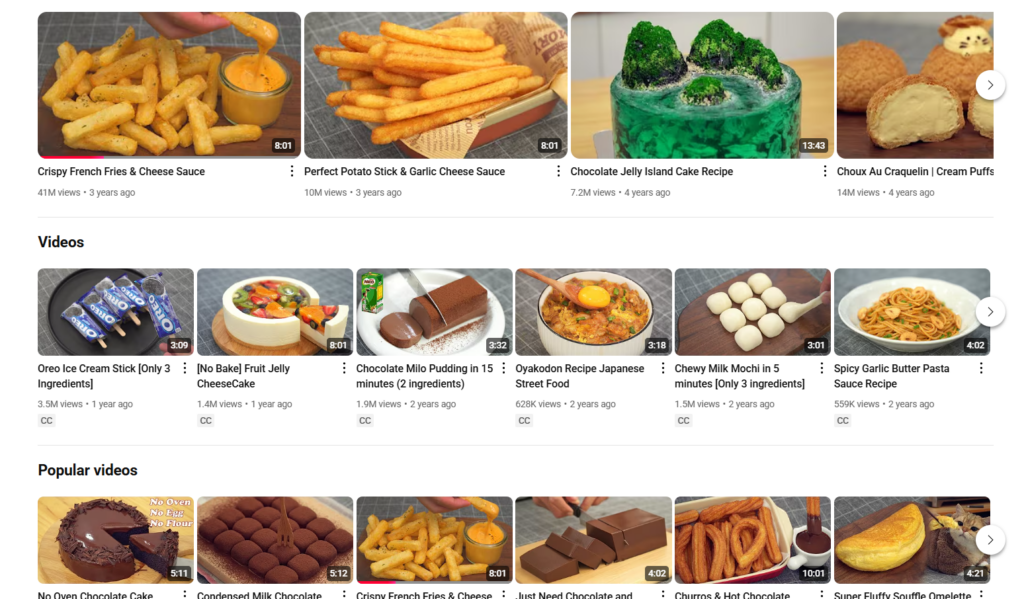Image resolution: width=1024 pixels, height=599 pixels.
Task: Play Perfect Potato Stick & Garlic Cheese Sauce
Action: (435, 85)
